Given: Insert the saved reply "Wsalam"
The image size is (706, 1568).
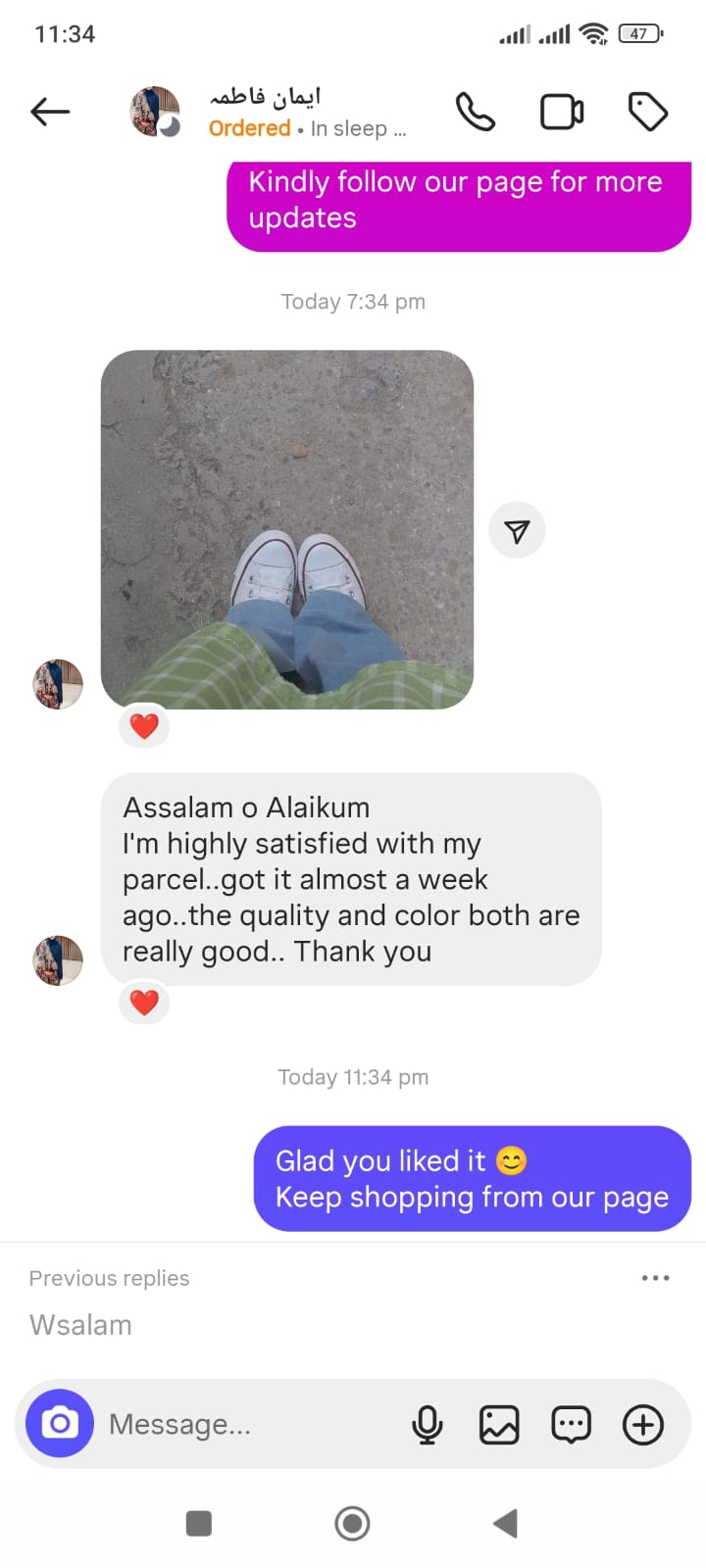Looking at the screenshot, I should (81, 1325).
